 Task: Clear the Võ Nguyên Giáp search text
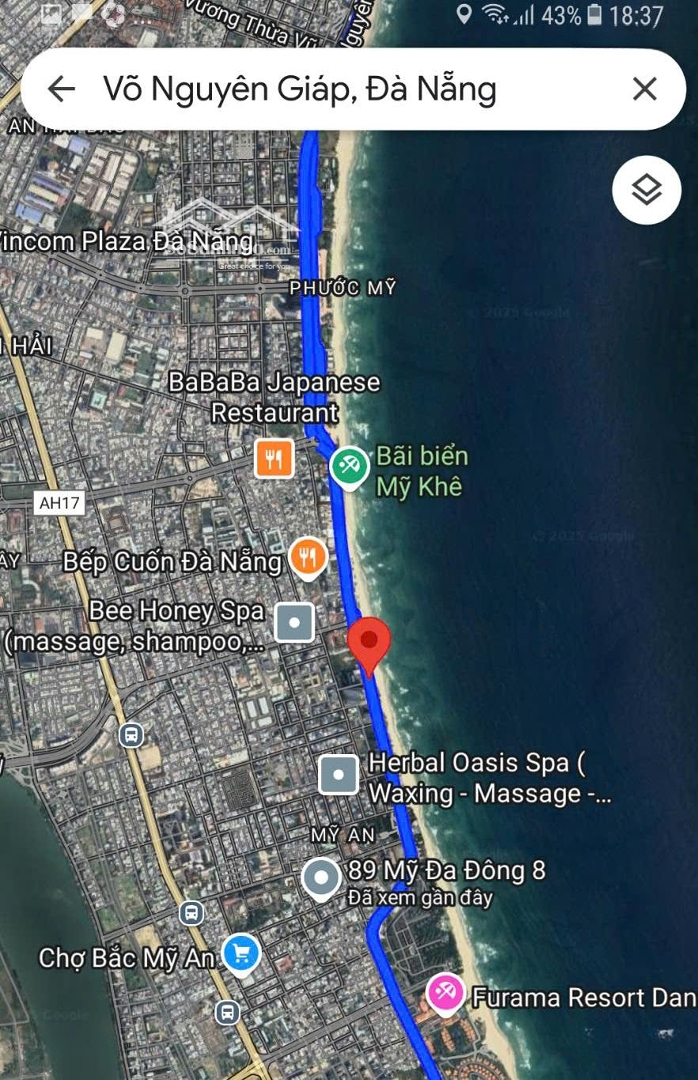pos(645,89)
